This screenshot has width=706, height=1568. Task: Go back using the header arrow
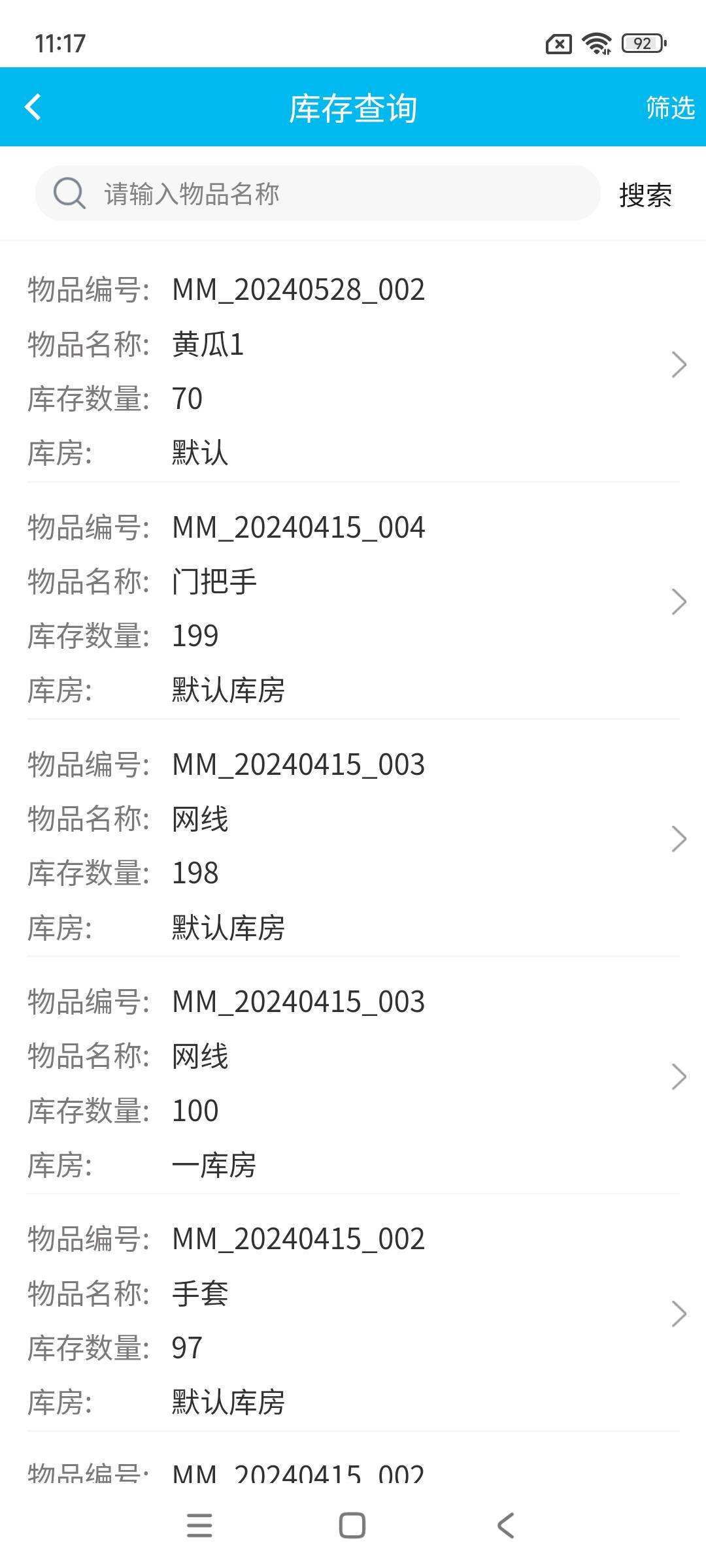click(33, 107)
